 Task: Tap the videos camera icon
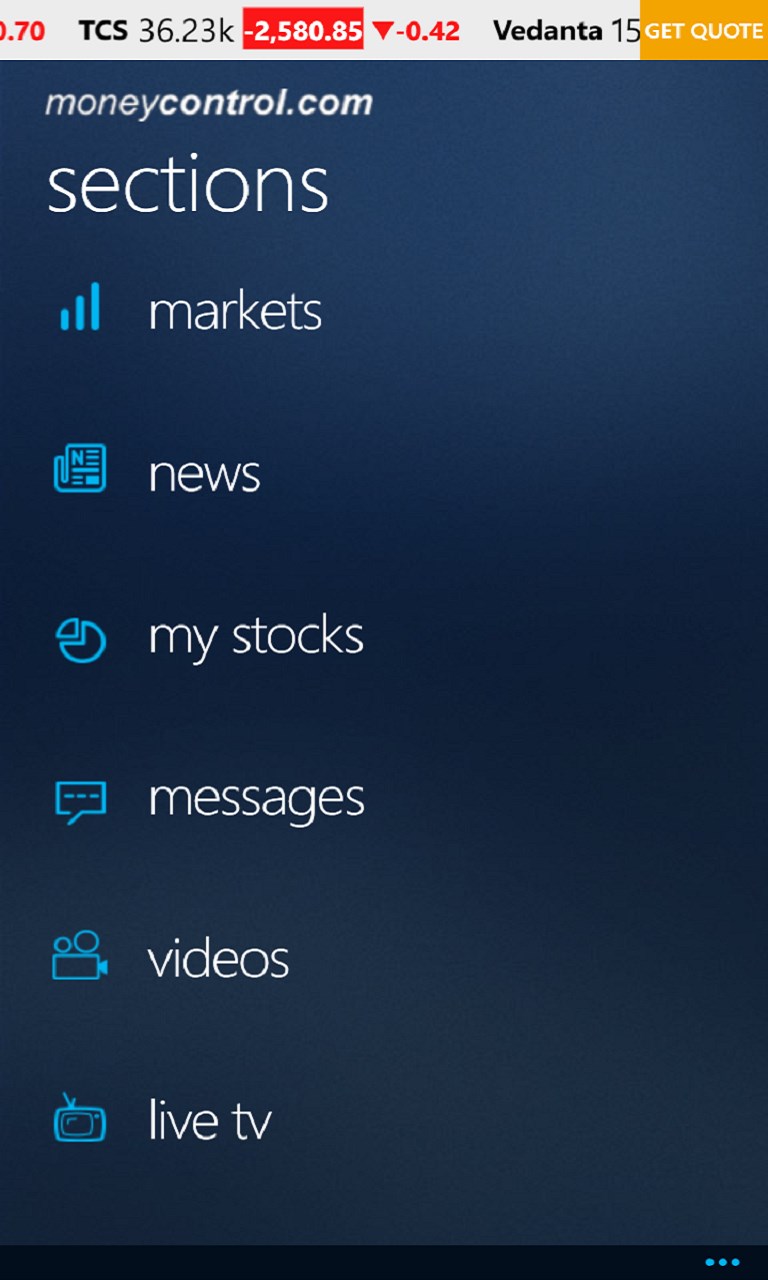pyautogui.click(x=78, y=956)
